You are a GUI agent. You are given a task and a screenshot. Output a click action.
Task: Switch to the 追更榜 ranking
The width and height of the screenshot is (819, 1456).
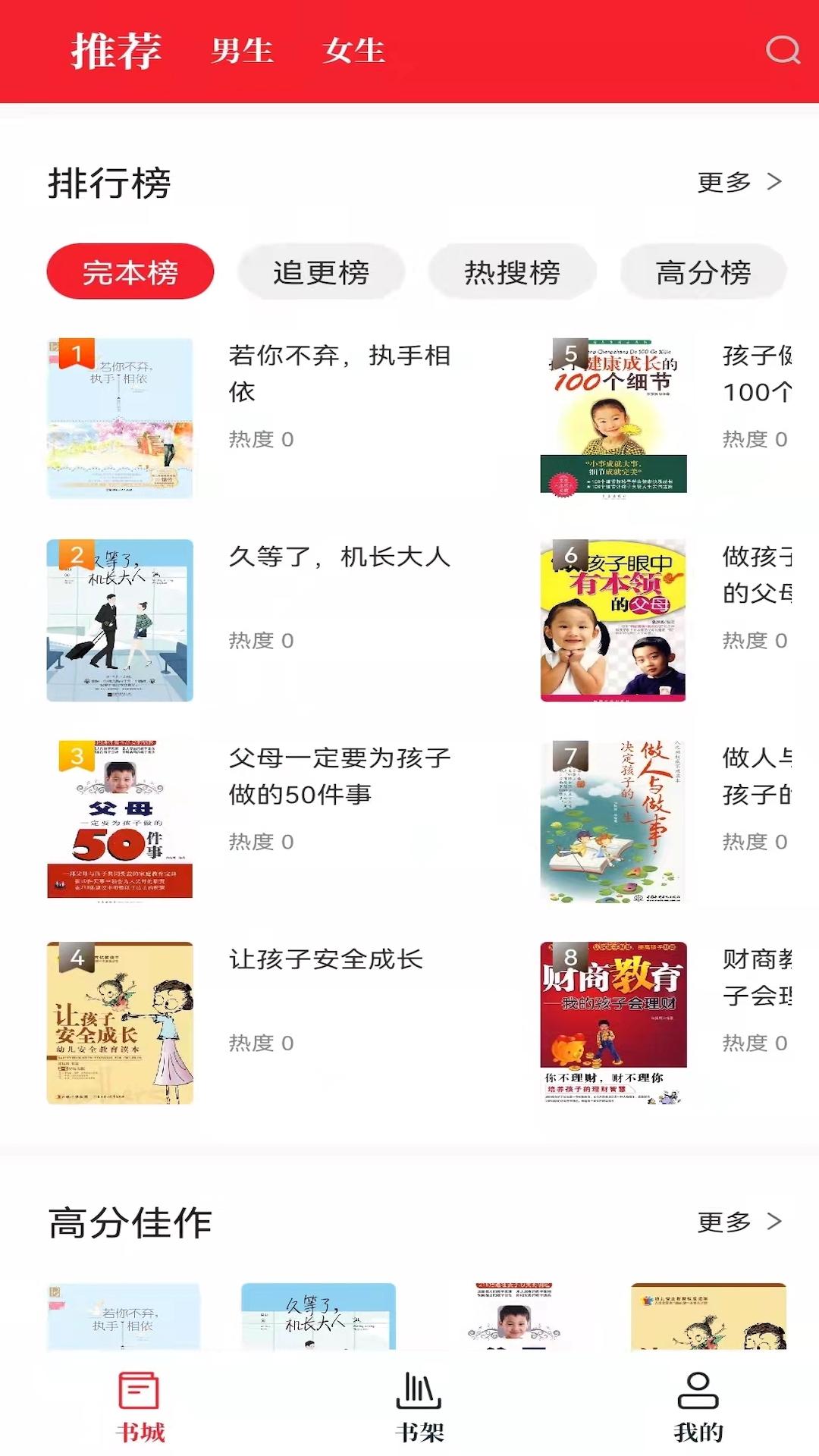click(x=321, y=271)
